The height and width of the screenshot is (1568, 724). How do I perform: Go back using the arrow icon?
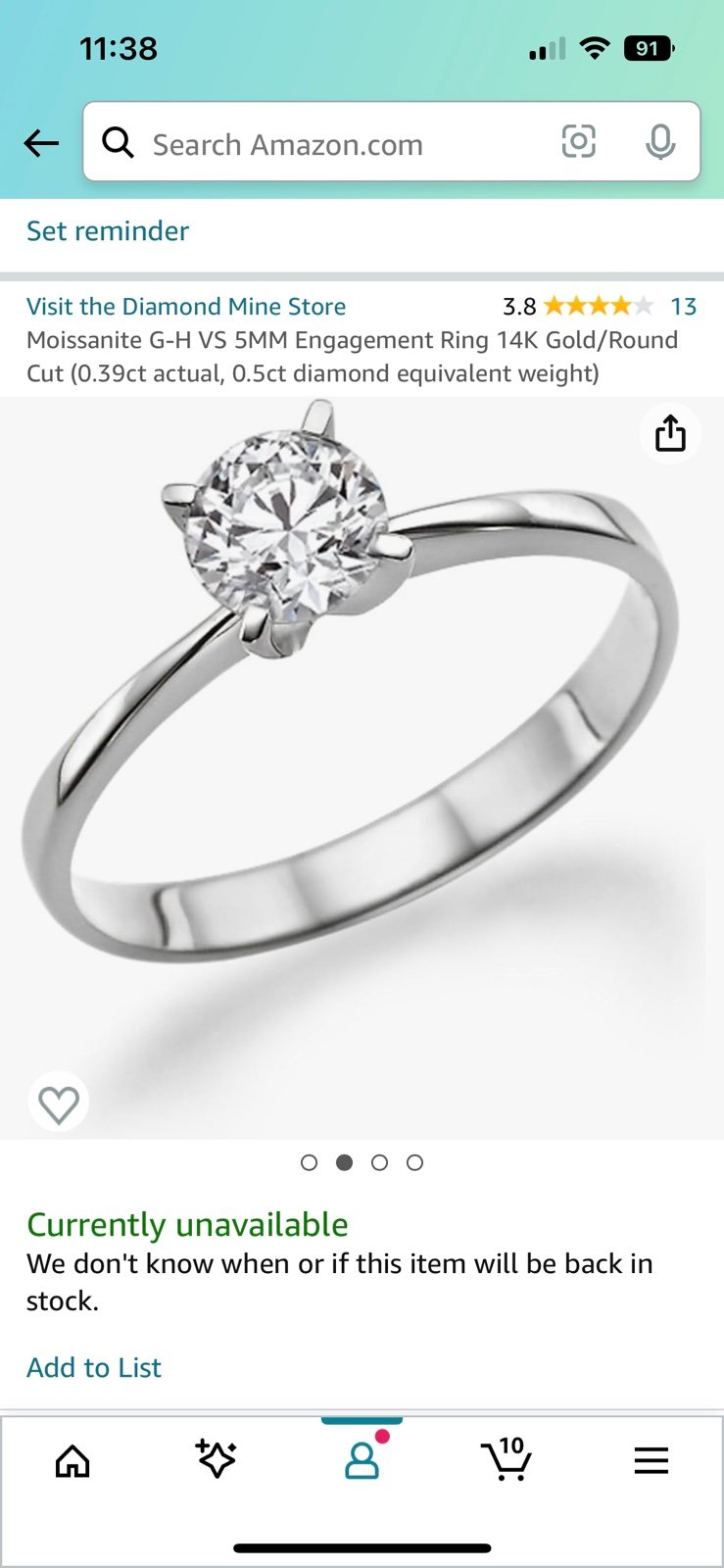(x=41, y=143)
